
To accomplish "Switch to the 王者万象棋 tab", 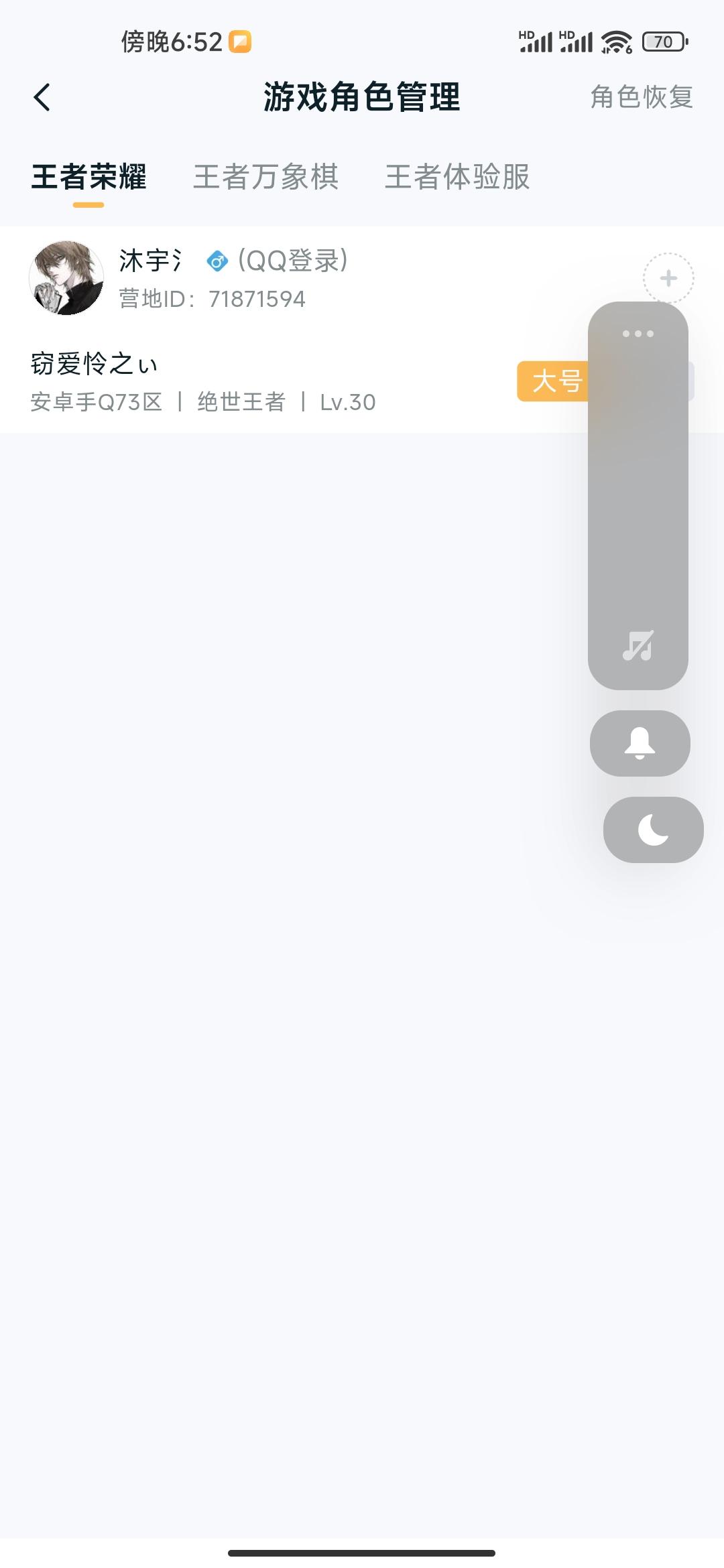I will click(x=265, y=176).
